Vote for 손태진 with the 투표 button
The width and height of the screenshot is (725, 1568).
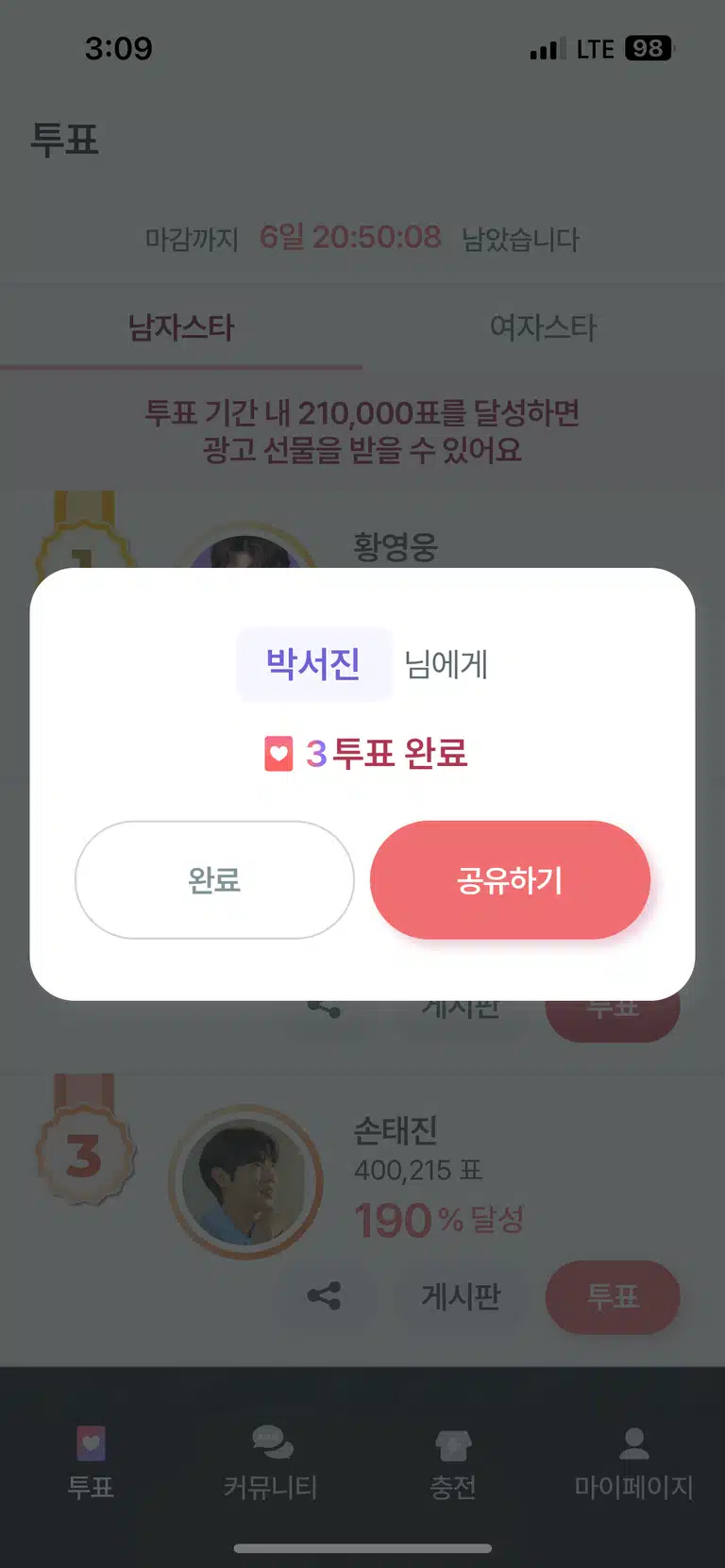point(613,1296)
